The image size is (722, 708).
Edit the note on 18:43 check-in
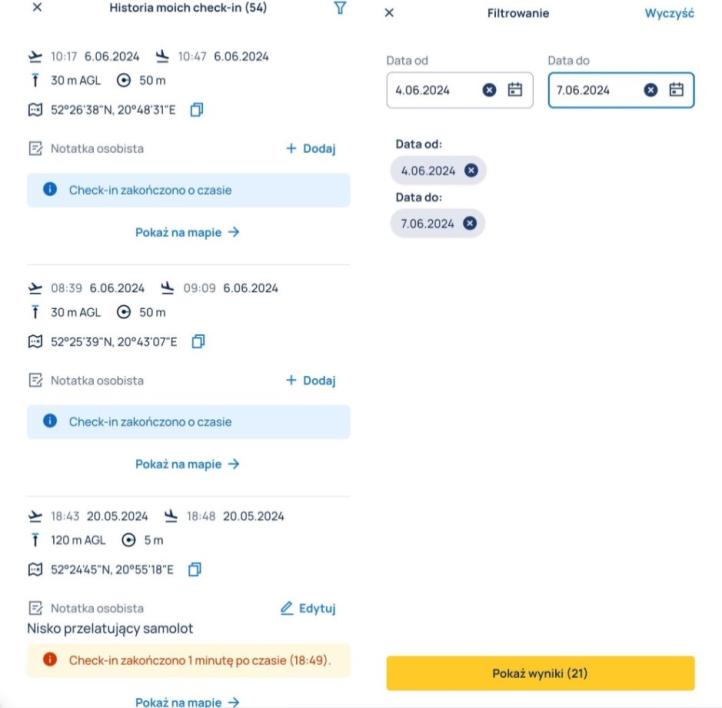307,608
